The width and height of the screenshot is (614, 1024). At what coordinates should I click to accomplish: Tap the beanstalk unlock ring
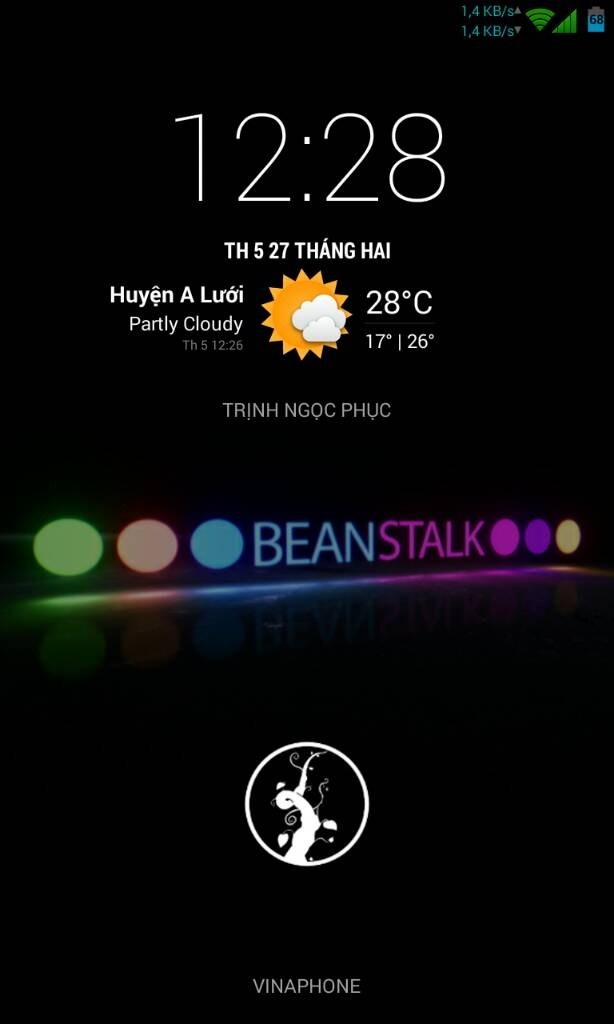[x=306, y=803]
